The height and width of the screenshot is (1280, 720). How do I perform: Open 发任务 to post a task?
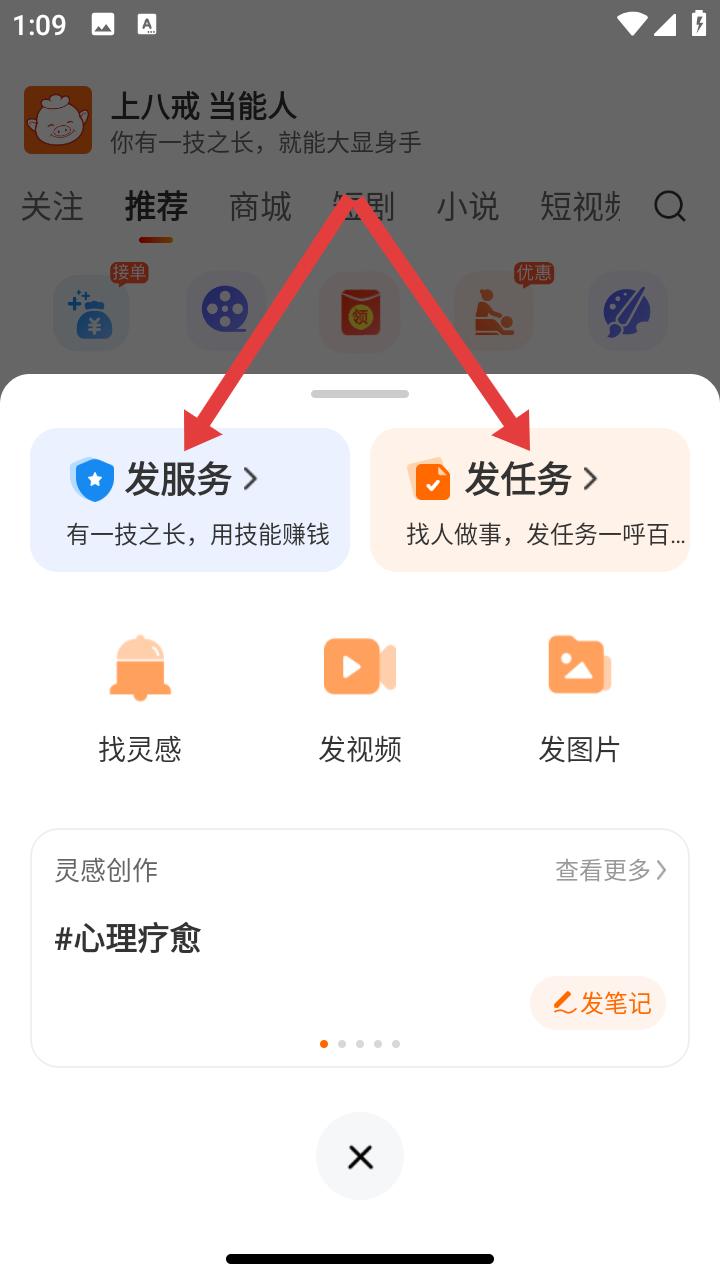tap(530, 500)
